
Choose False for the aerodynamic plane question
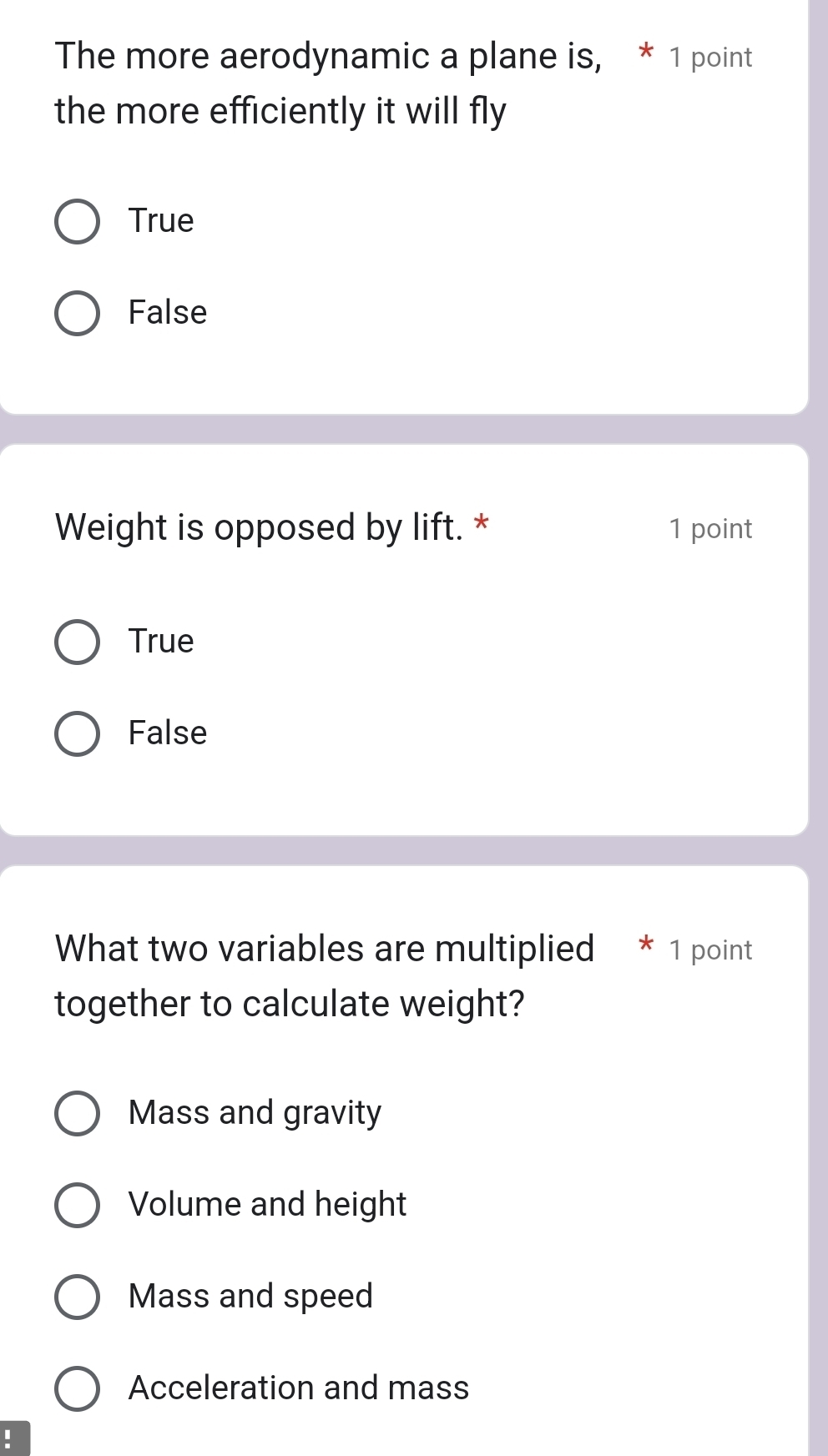[x=77, y=314]
